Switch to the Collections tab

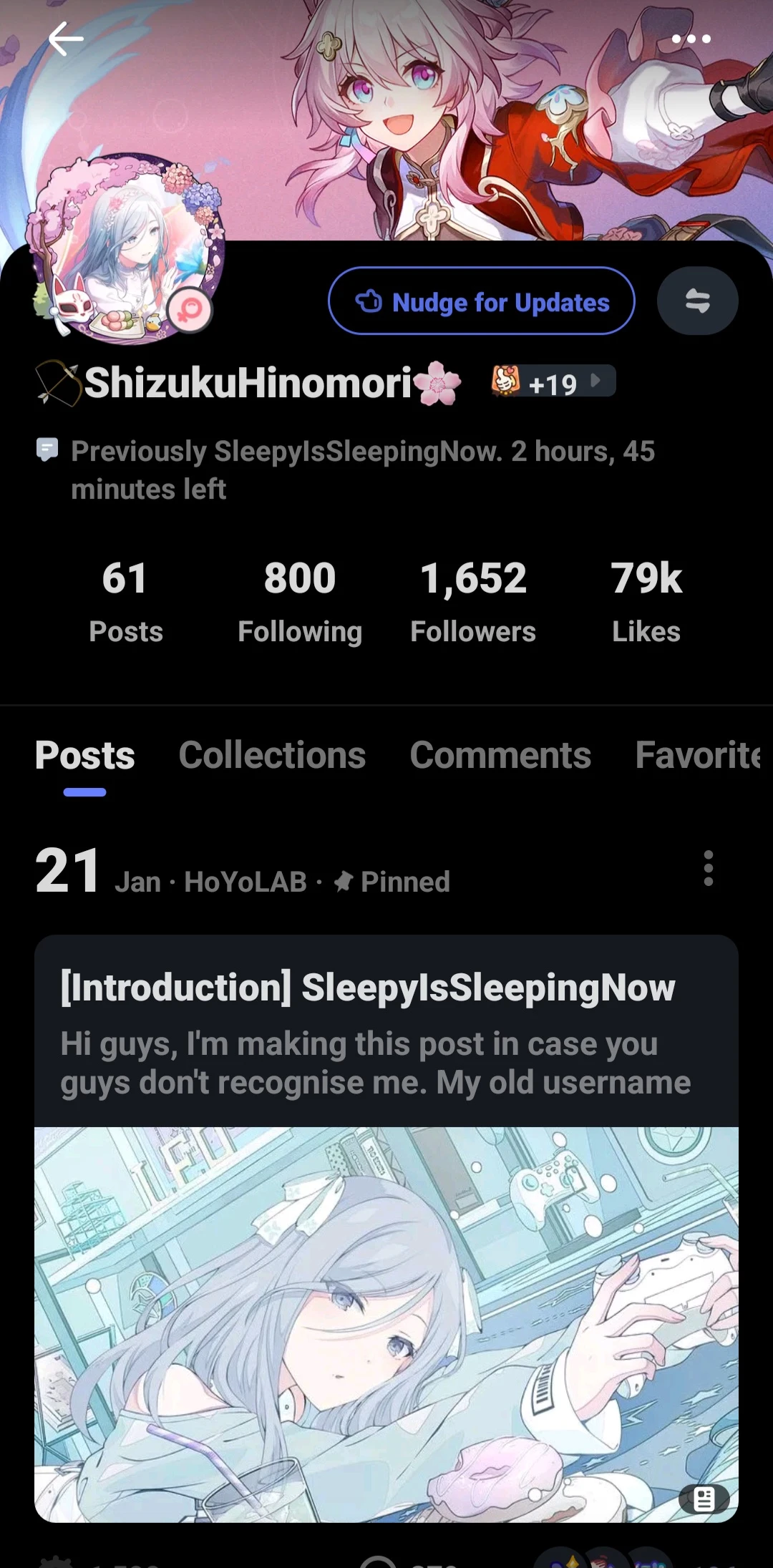click(x=272, y=755)
